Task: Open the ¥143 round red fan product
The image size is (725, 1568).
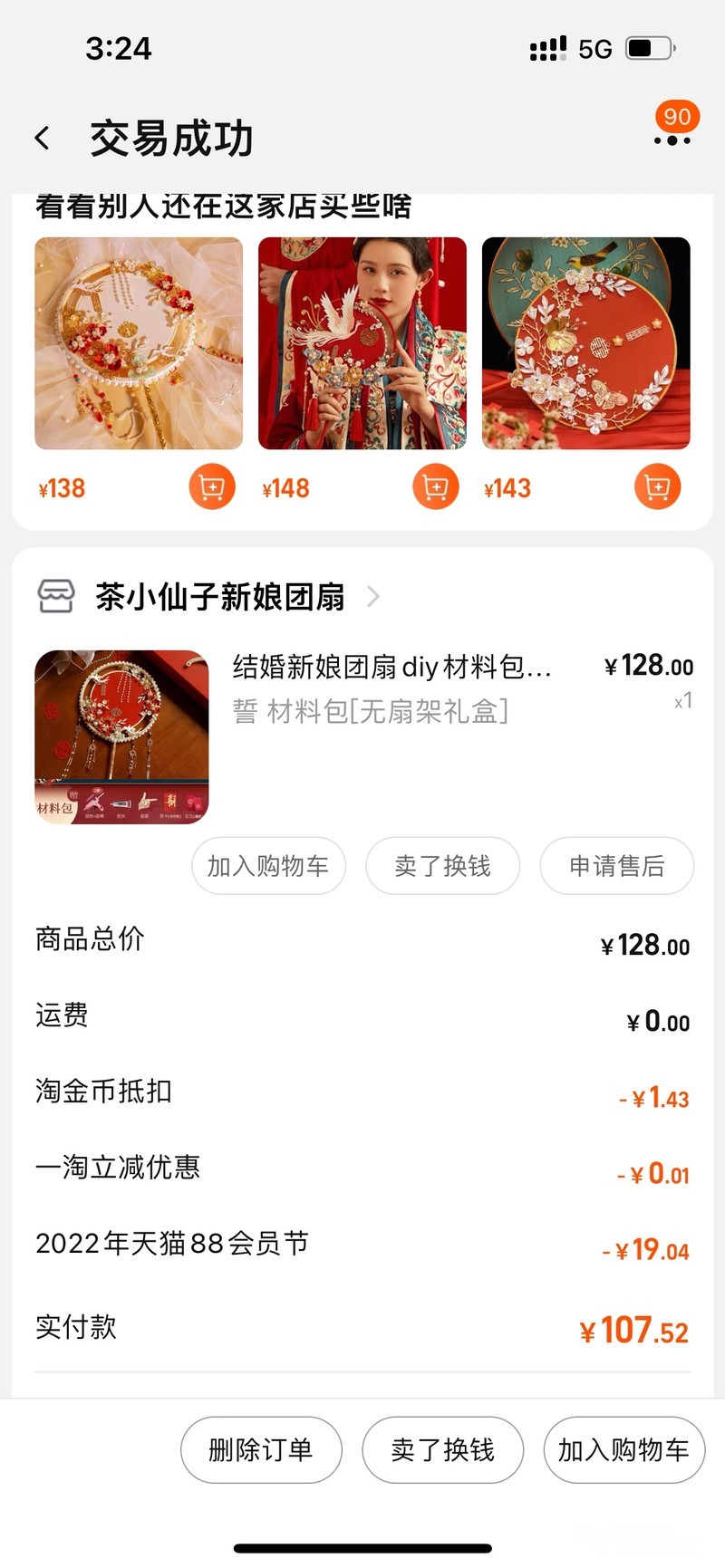Action: click(586, 343)
